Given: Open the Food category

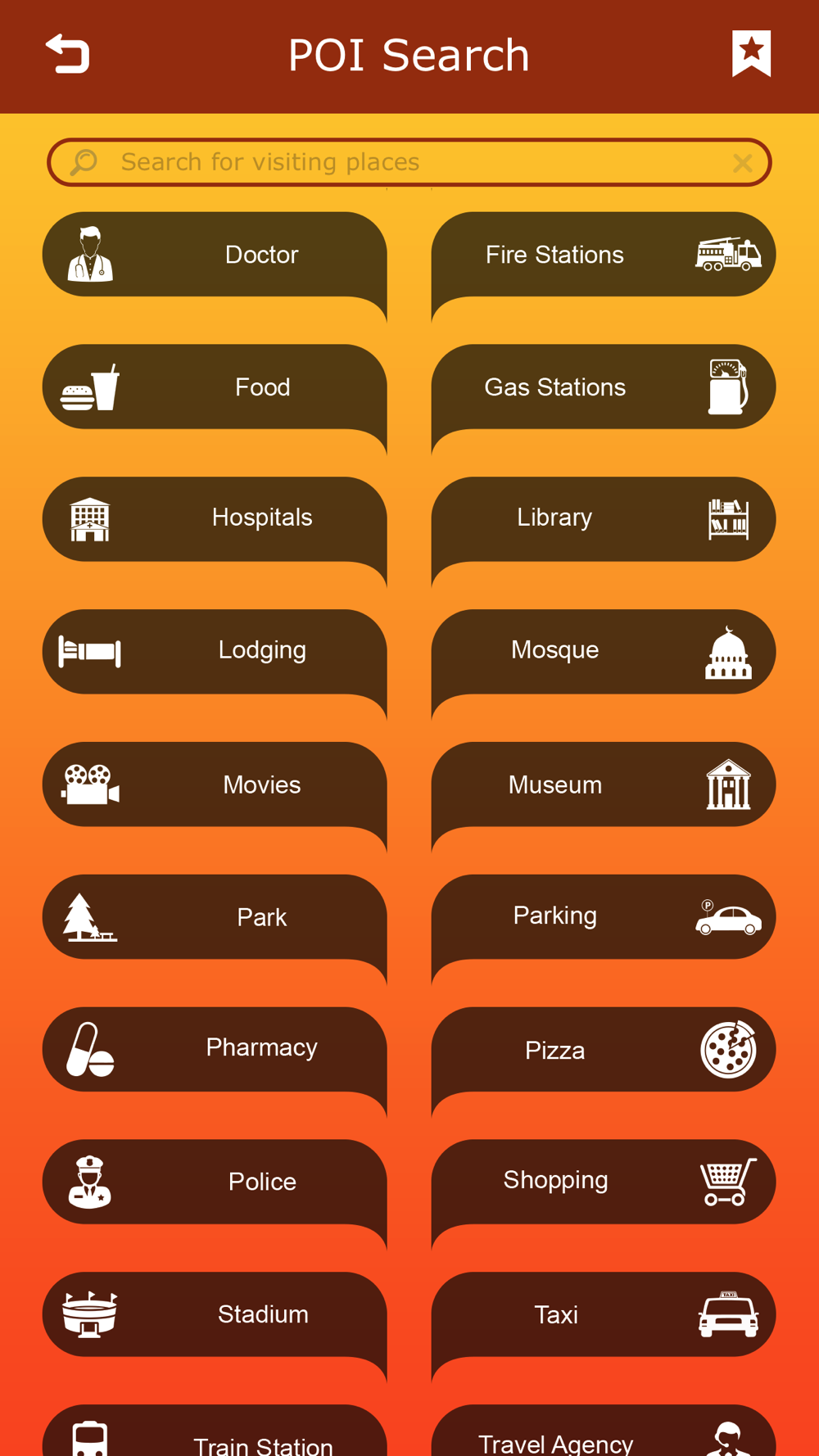Looking at the screenshot, I should pyautogui.click(x=215, y=387).
